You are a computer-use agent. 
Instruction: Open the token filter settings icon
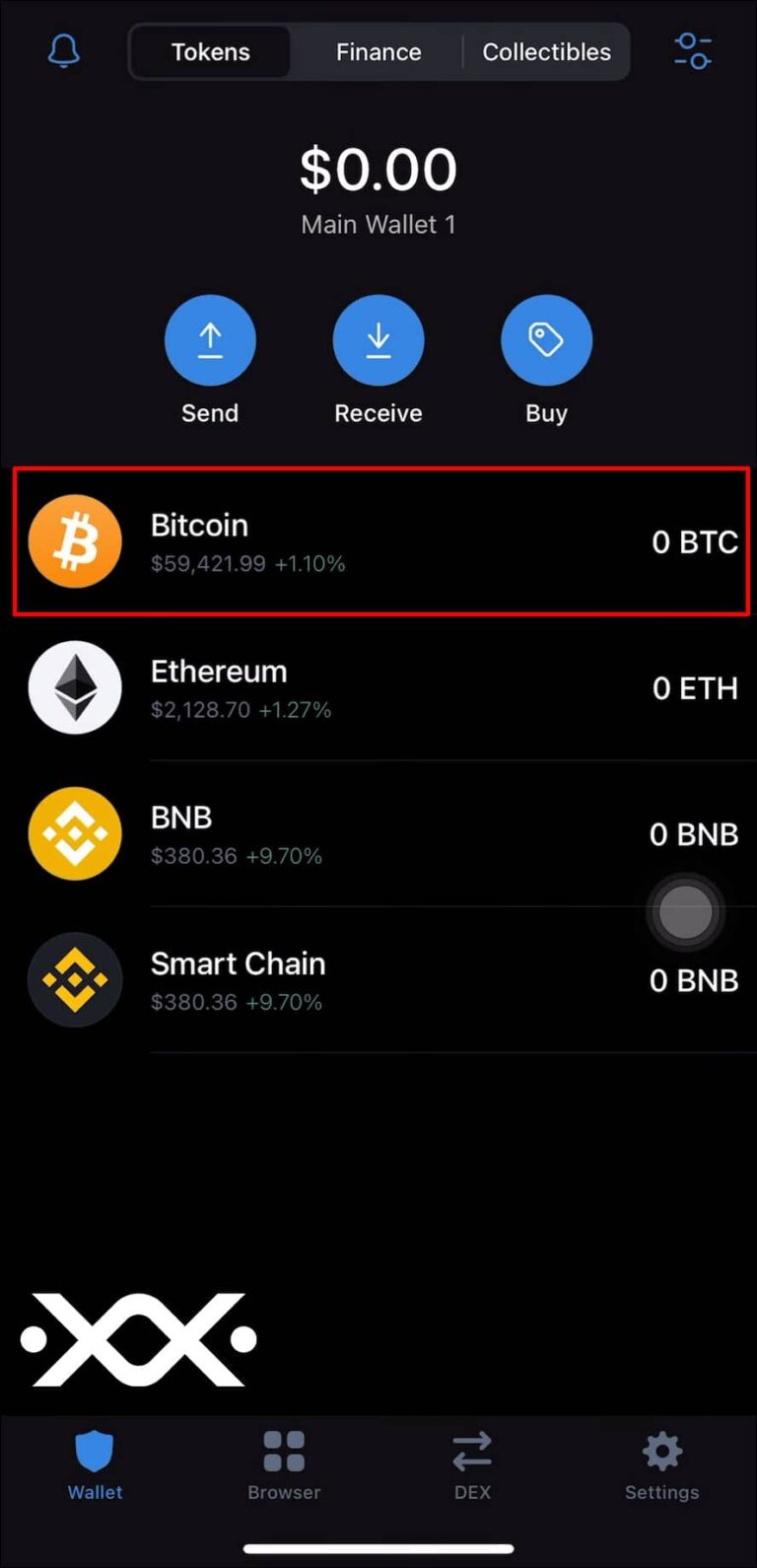pyautogui.click(x=693, y=51)
